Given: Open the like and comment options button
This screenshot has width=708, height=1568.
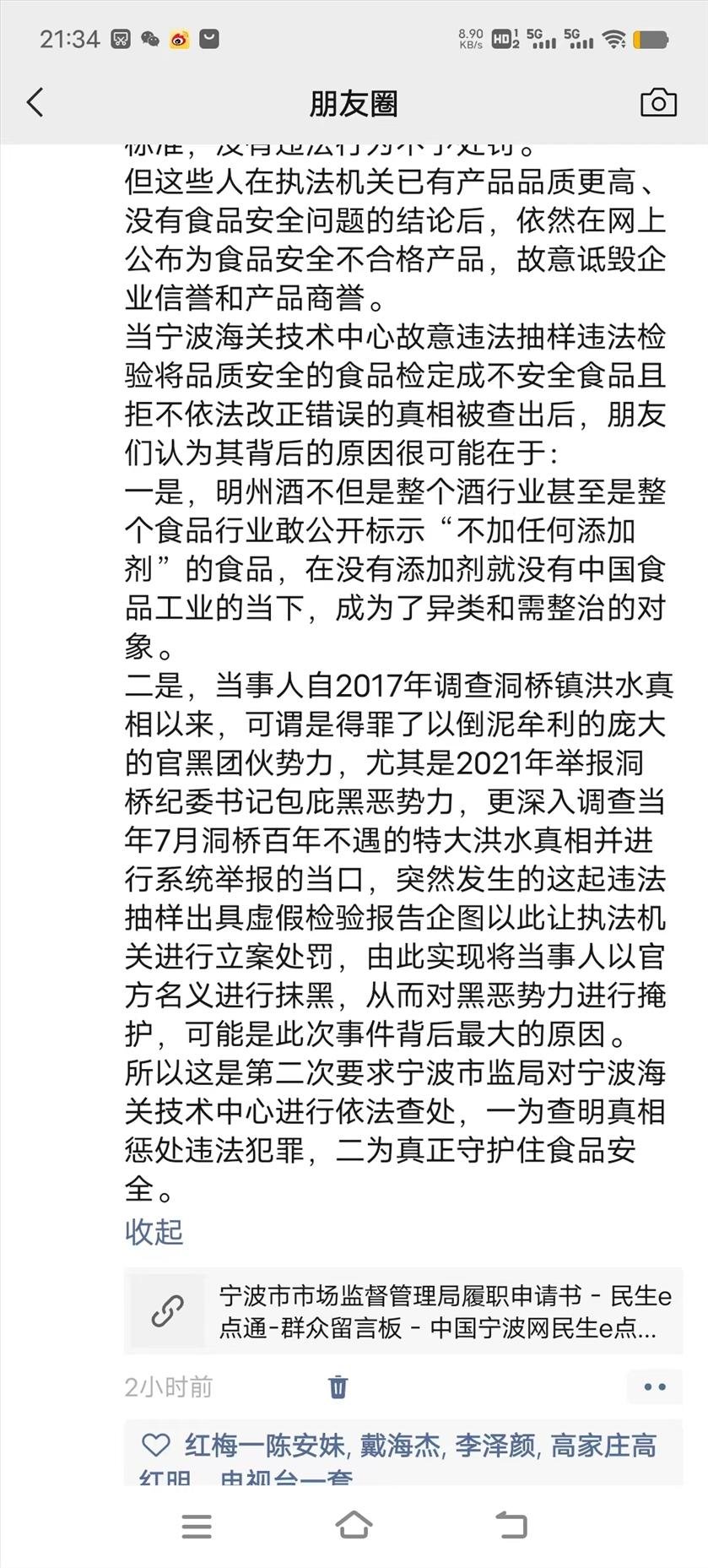Looking at the screenshot, I should [x=655, y=1386].
